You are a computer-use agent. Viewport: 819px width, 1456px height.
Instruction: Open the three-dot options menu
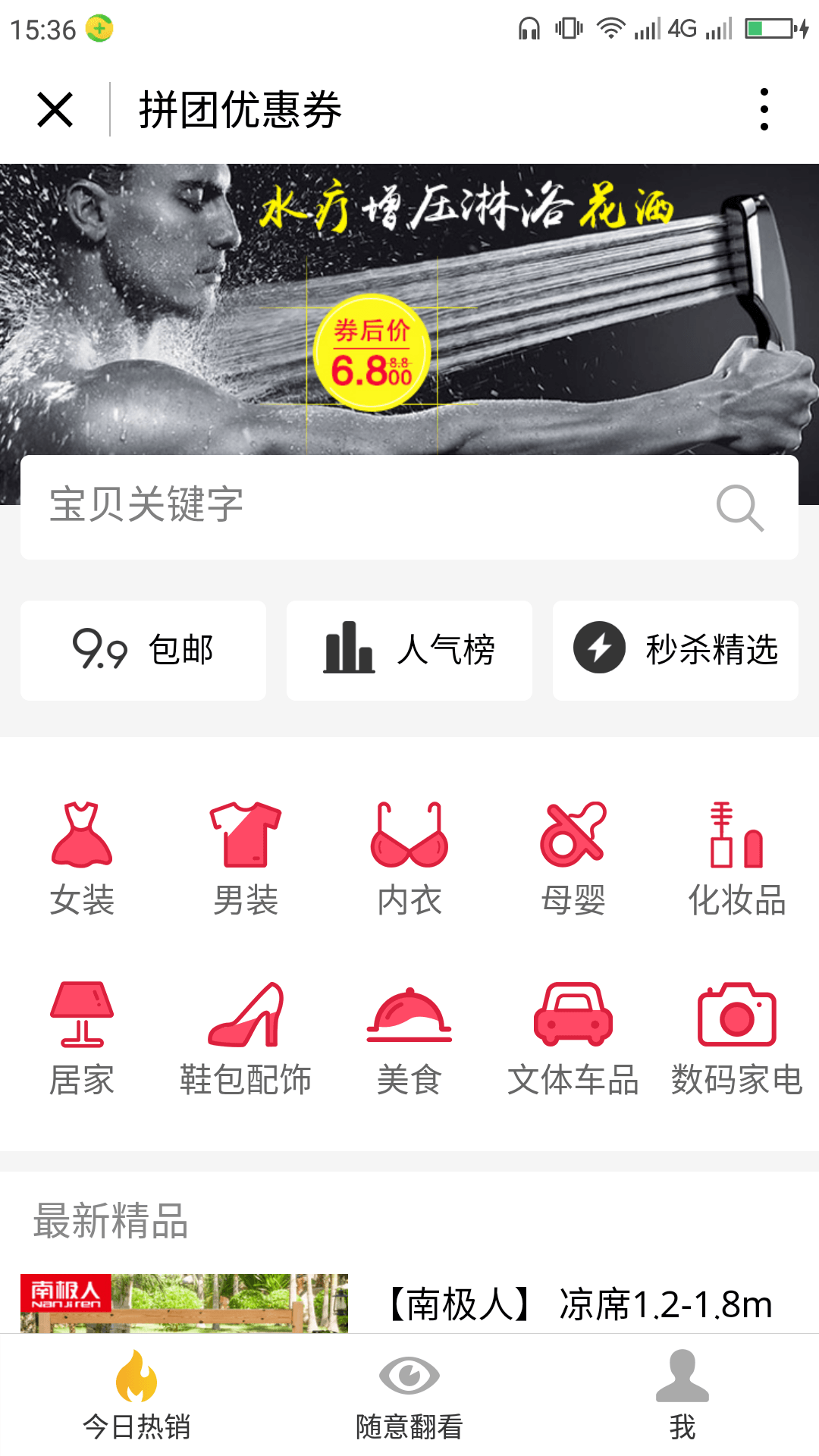coord(764,108)
